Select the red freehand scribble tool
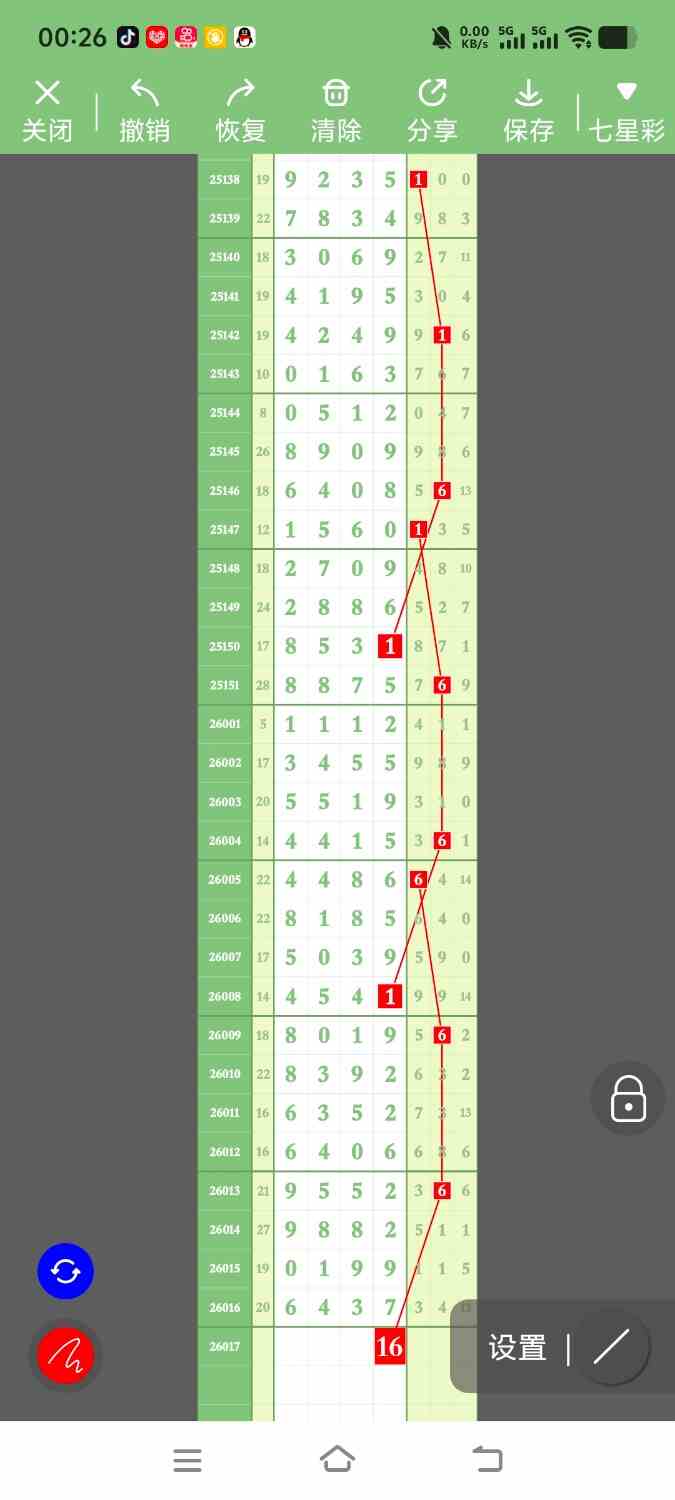This screenshot has width=675, height=1500. (x=66, y=1356)
